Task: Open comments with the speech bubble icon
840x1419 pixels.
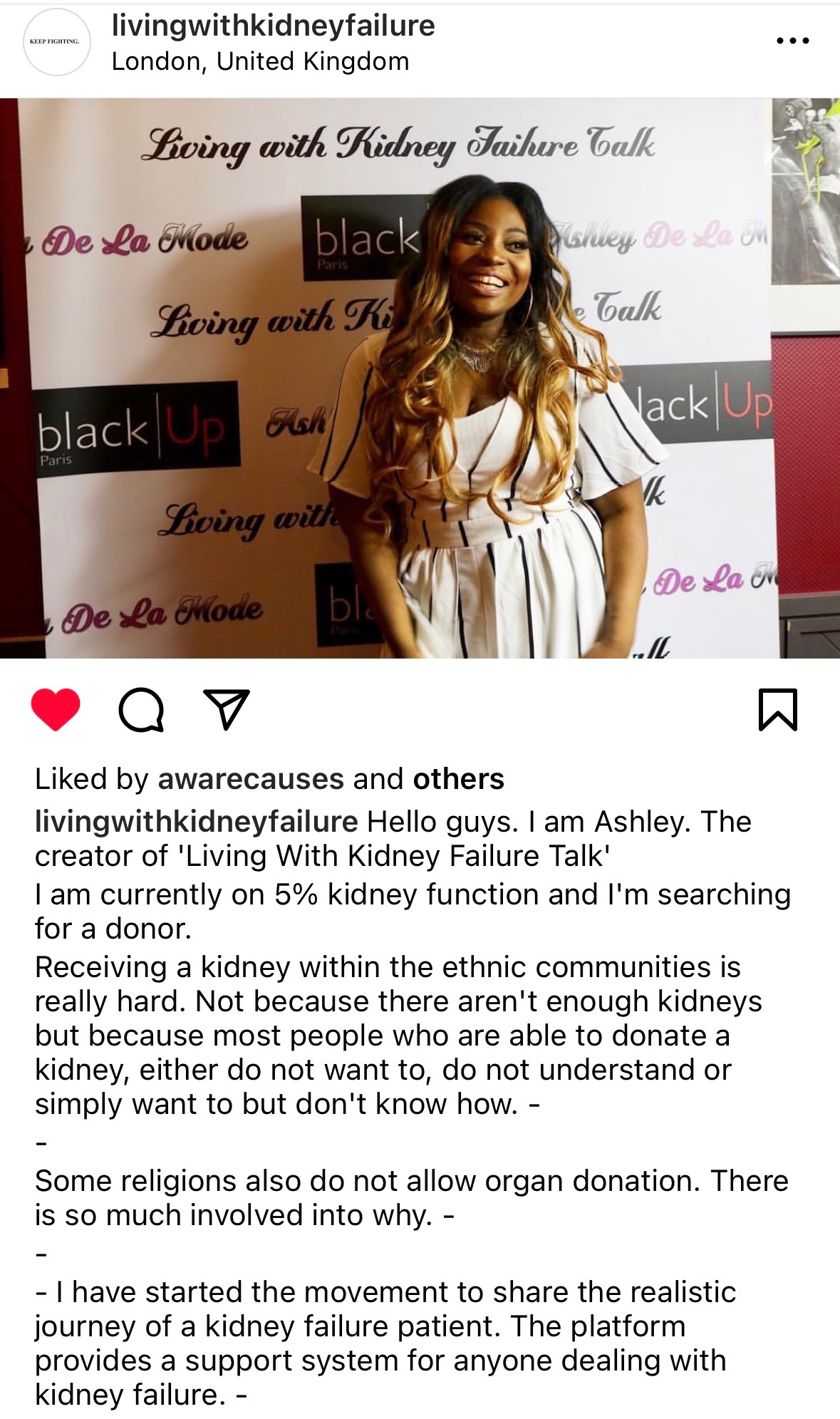Action: tap(141, 710)
